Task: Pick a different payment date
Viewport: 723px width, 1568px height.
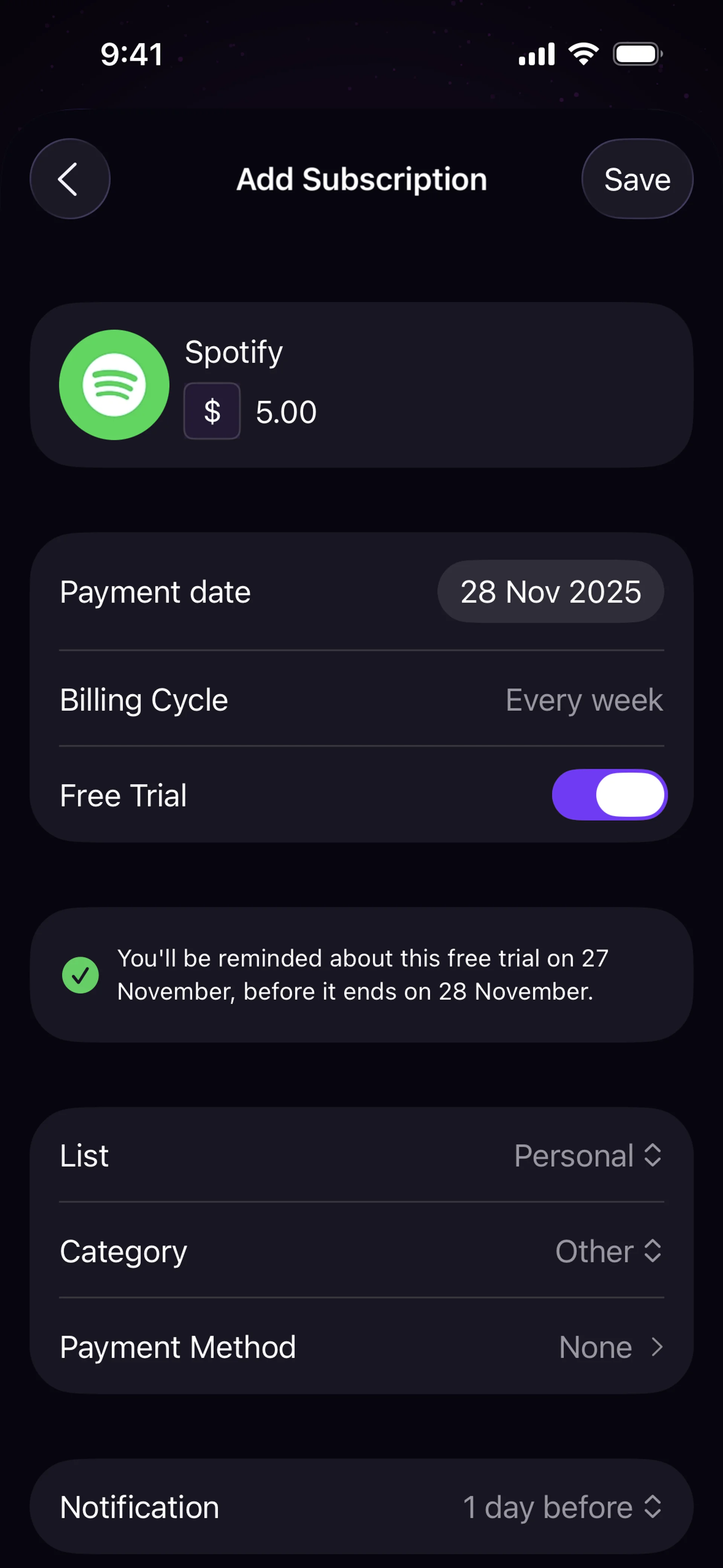Action: (x=550, y=591)
